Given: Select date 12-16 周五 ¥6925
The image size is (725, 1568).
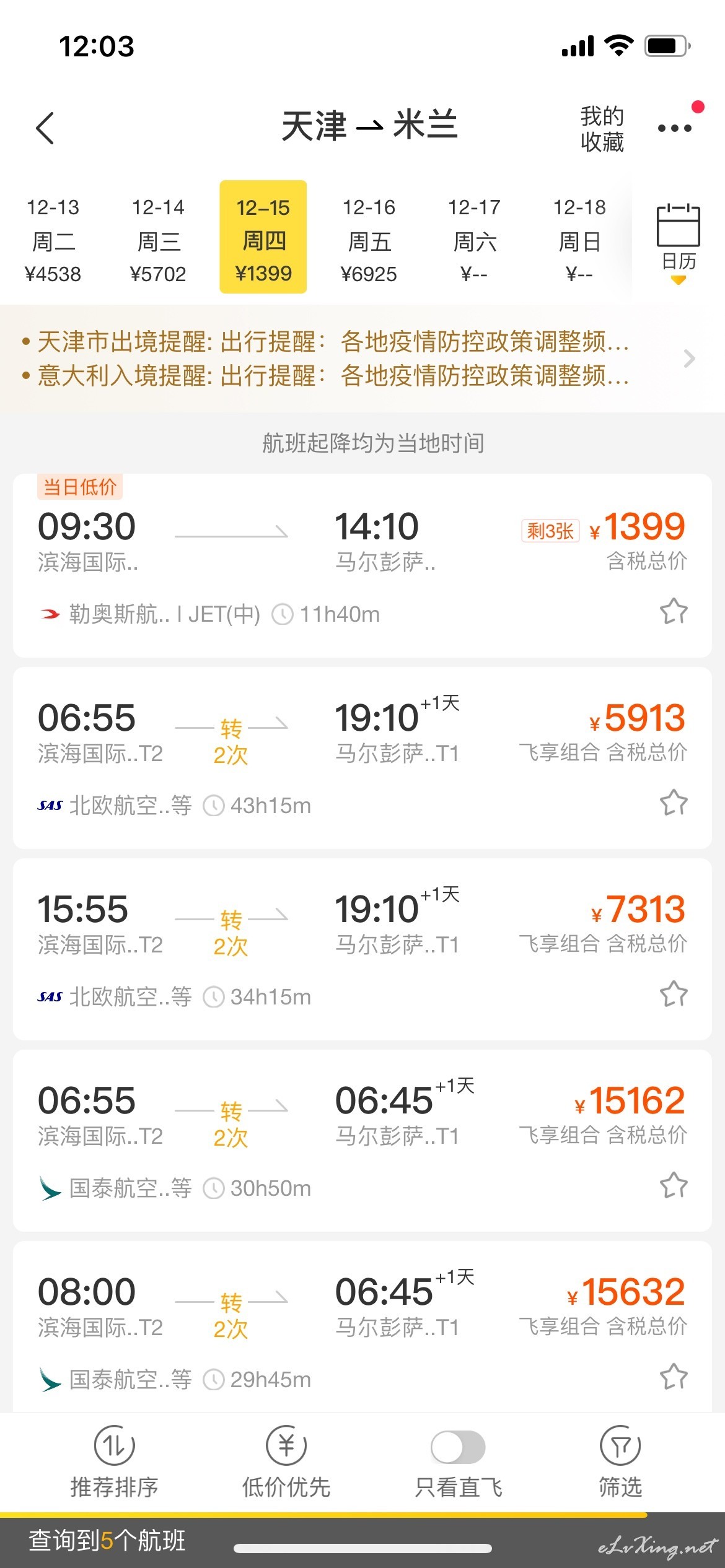Looking at the screenshot, I should point(369,240).
